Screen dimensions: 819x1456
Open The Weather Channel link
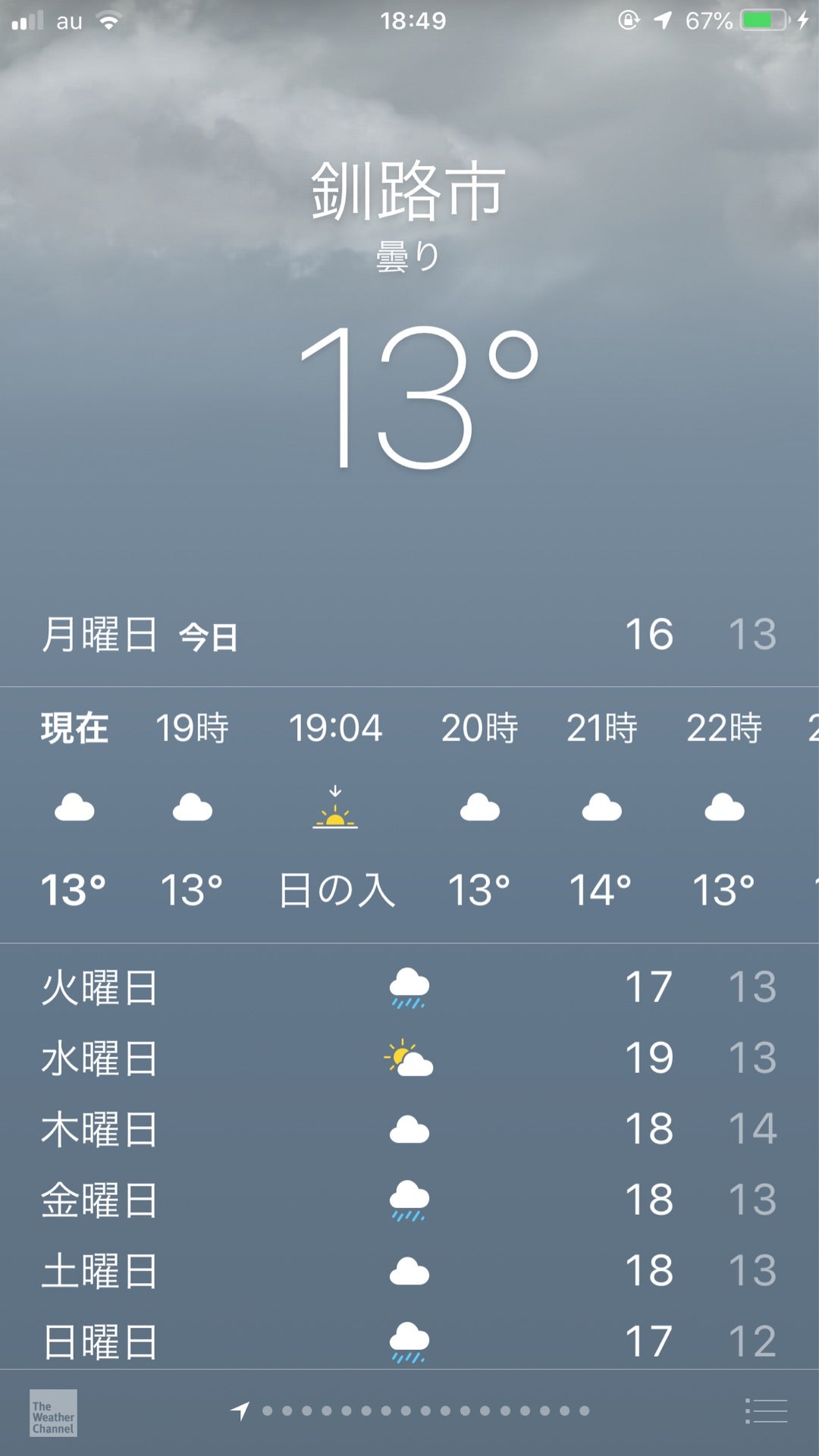[x=55, y=1412]
